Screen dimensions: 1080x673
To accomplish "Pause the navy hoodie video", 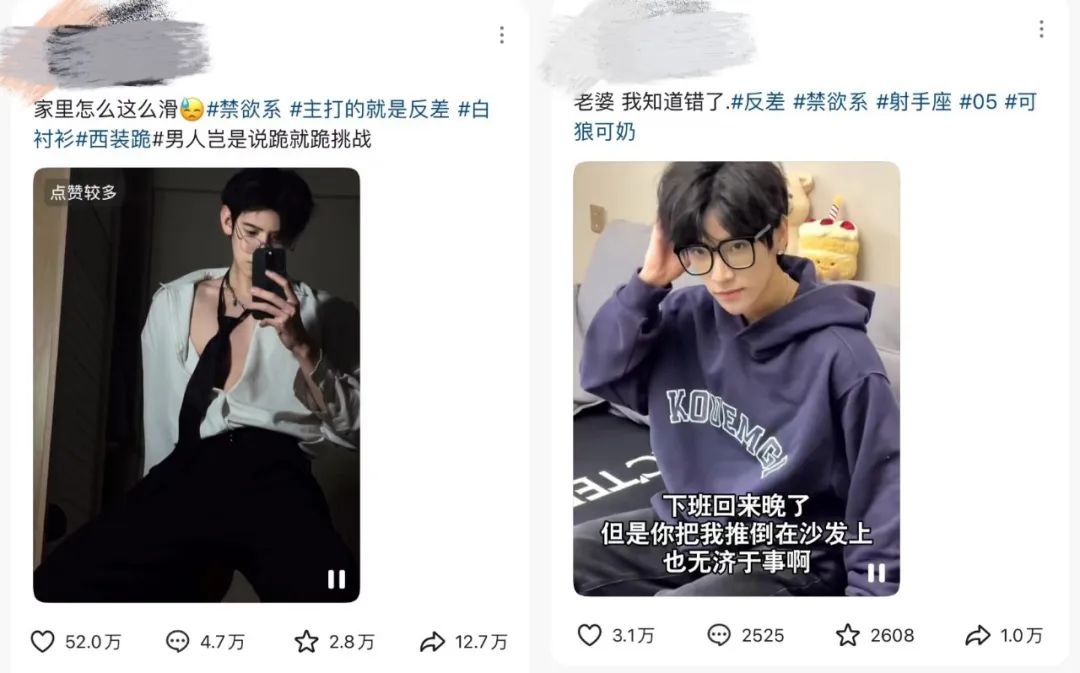I will point(876,573).
